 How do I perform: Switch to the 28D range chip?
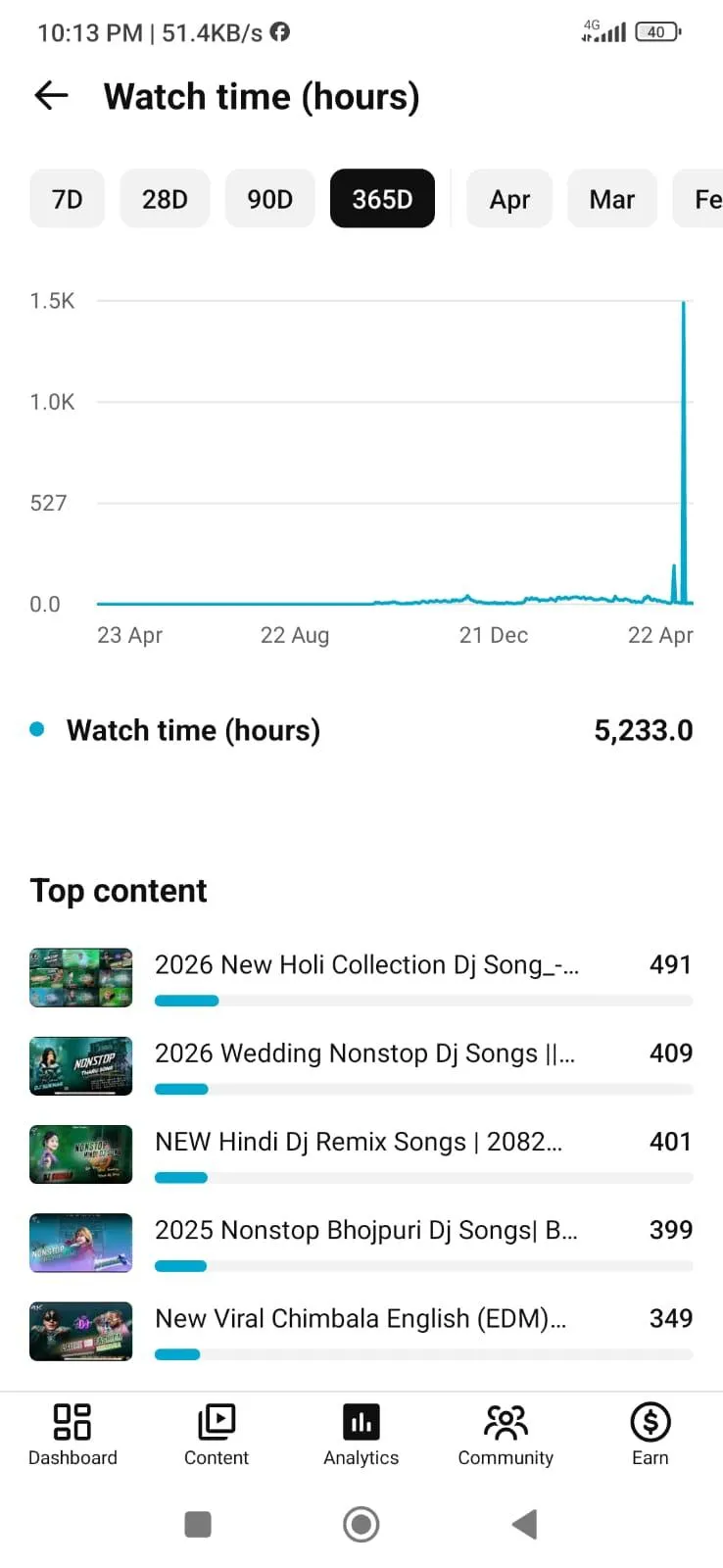tap(165, 199)
